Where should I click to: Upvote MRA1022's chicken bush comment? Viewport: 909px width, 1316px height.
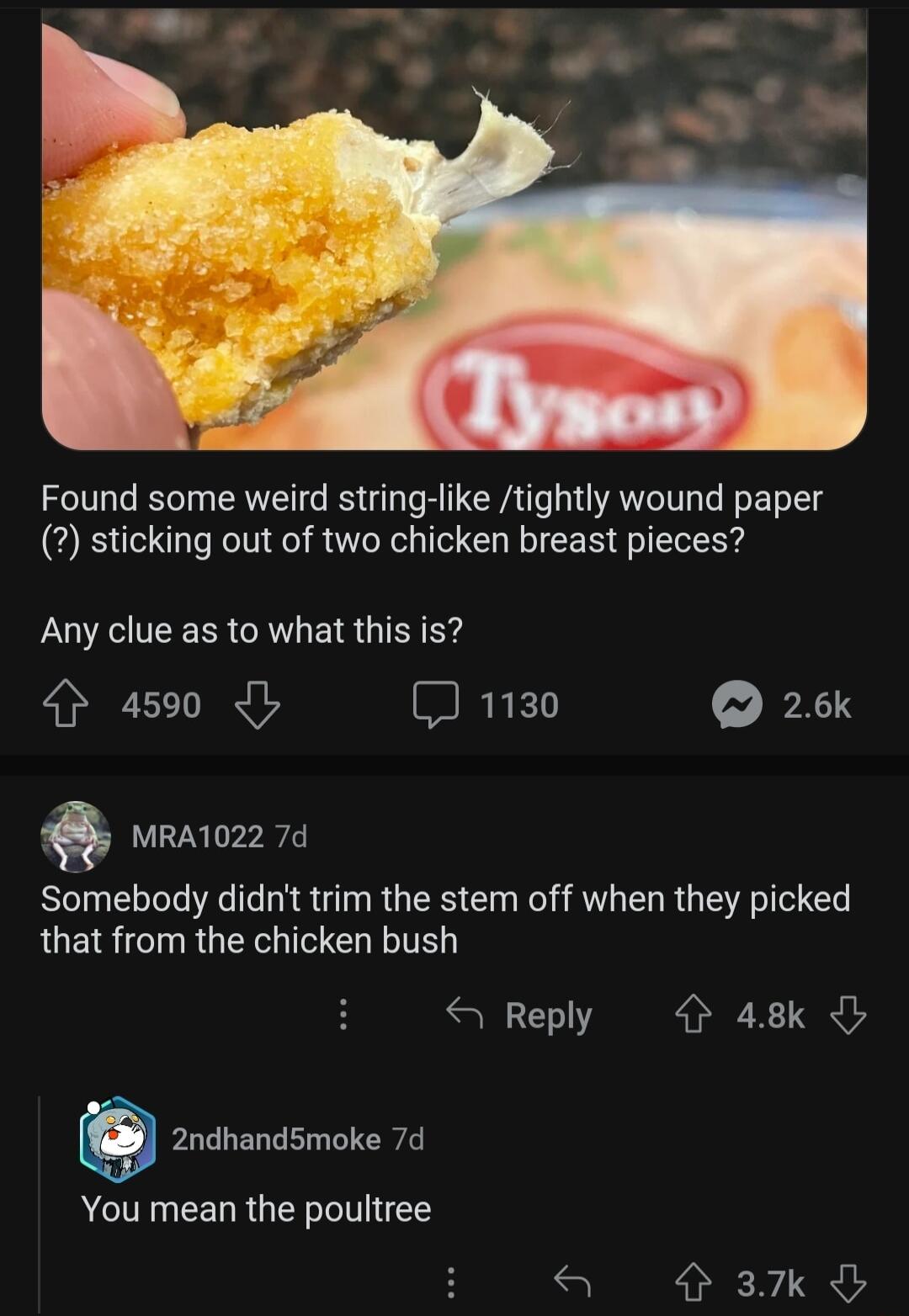694,1015
